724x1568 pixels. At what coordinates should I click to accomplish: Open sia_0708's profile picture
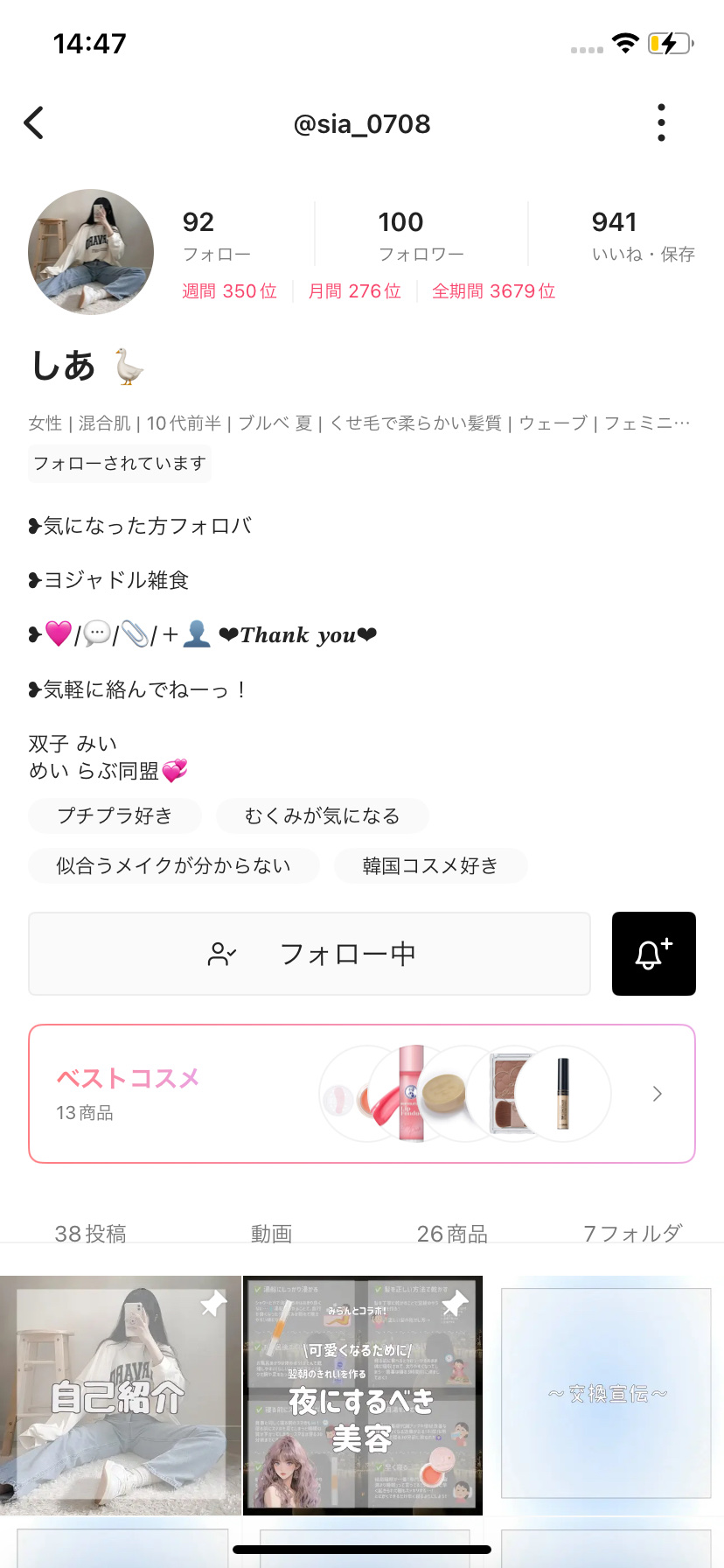pos(91,251)
